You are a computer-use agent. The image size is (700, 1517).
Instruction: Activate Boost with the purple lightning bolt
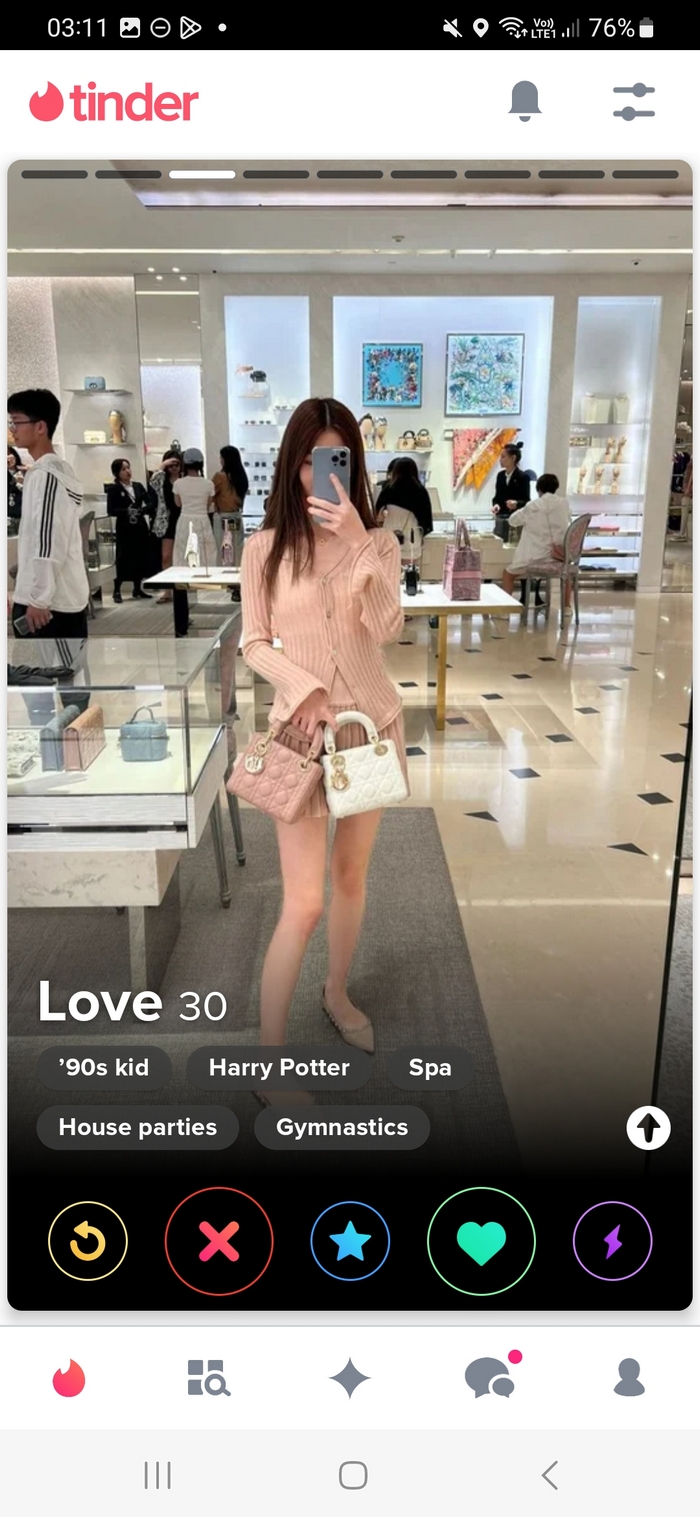(x=612, y=1241)
